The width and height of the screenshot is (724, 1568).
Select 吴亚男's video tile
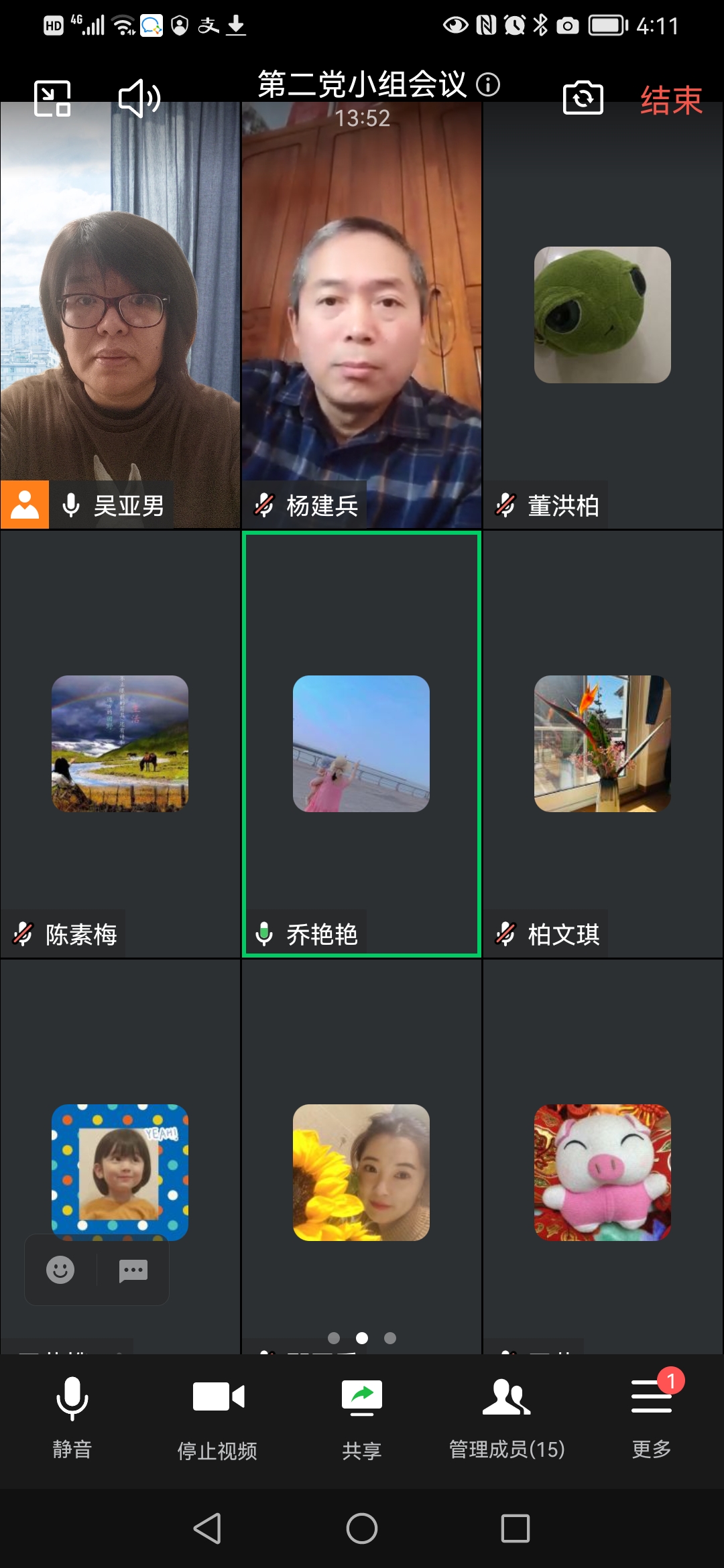[121, 315]
